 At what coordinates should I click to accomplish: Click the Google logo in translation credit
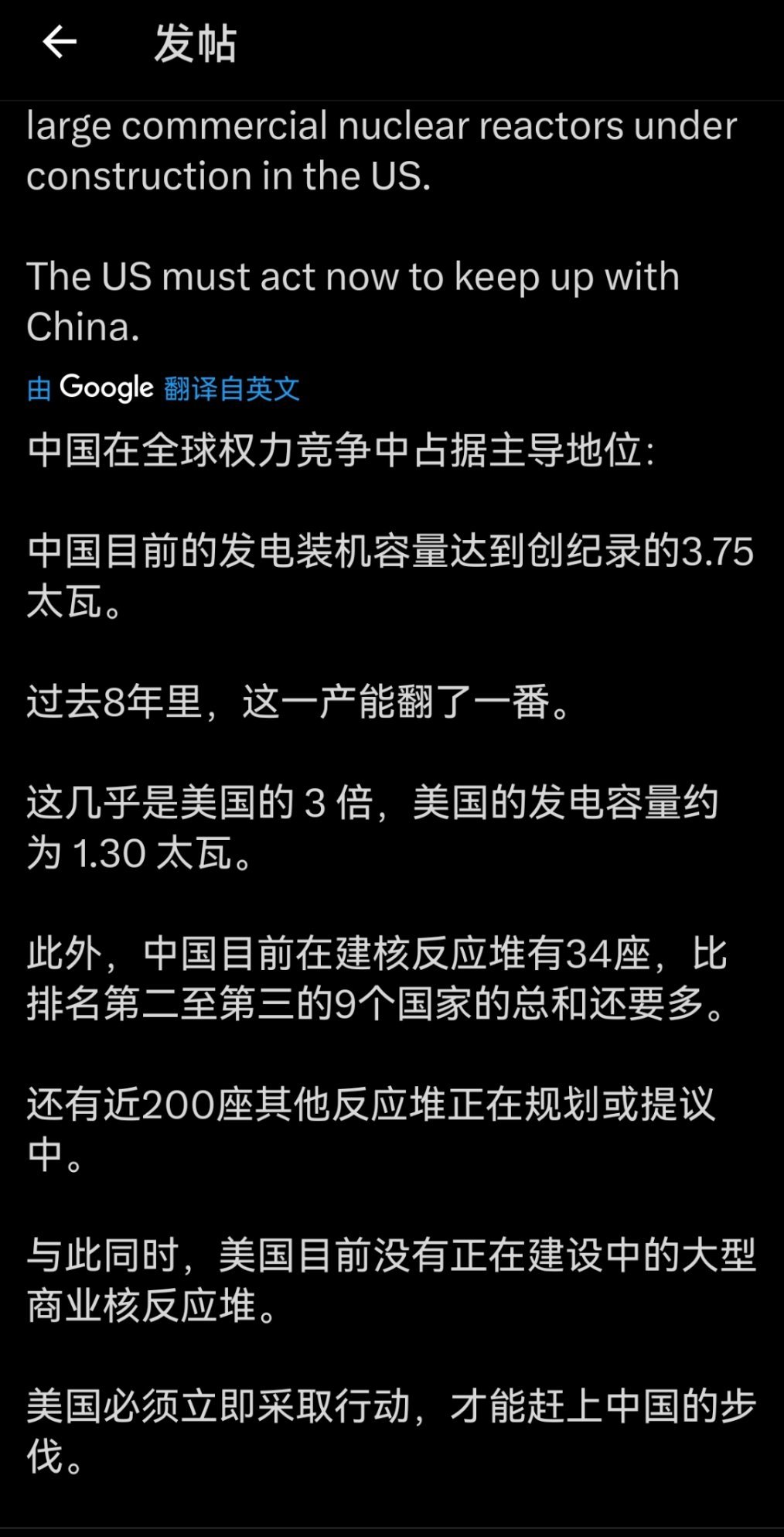(x=108, y=388)
